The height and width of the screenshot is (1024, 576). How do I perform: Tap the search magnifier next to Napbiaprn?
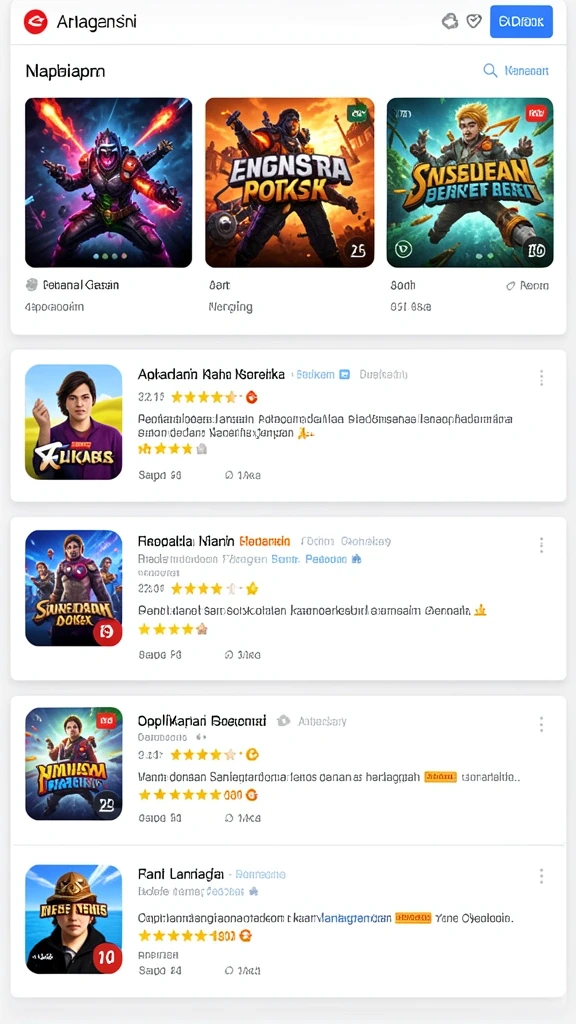[490, 71]
